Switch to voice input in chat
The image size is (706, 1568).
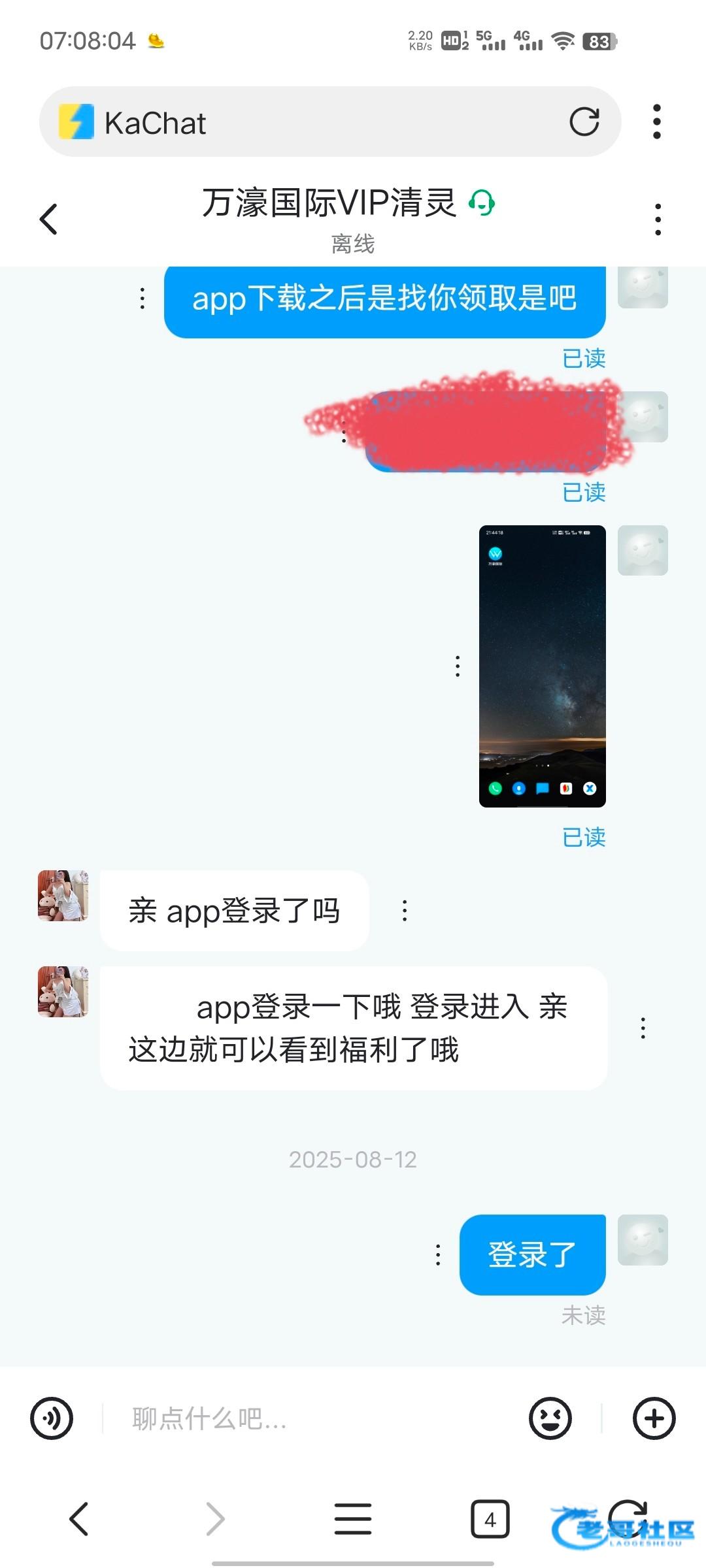click(x=52, y=1418)
